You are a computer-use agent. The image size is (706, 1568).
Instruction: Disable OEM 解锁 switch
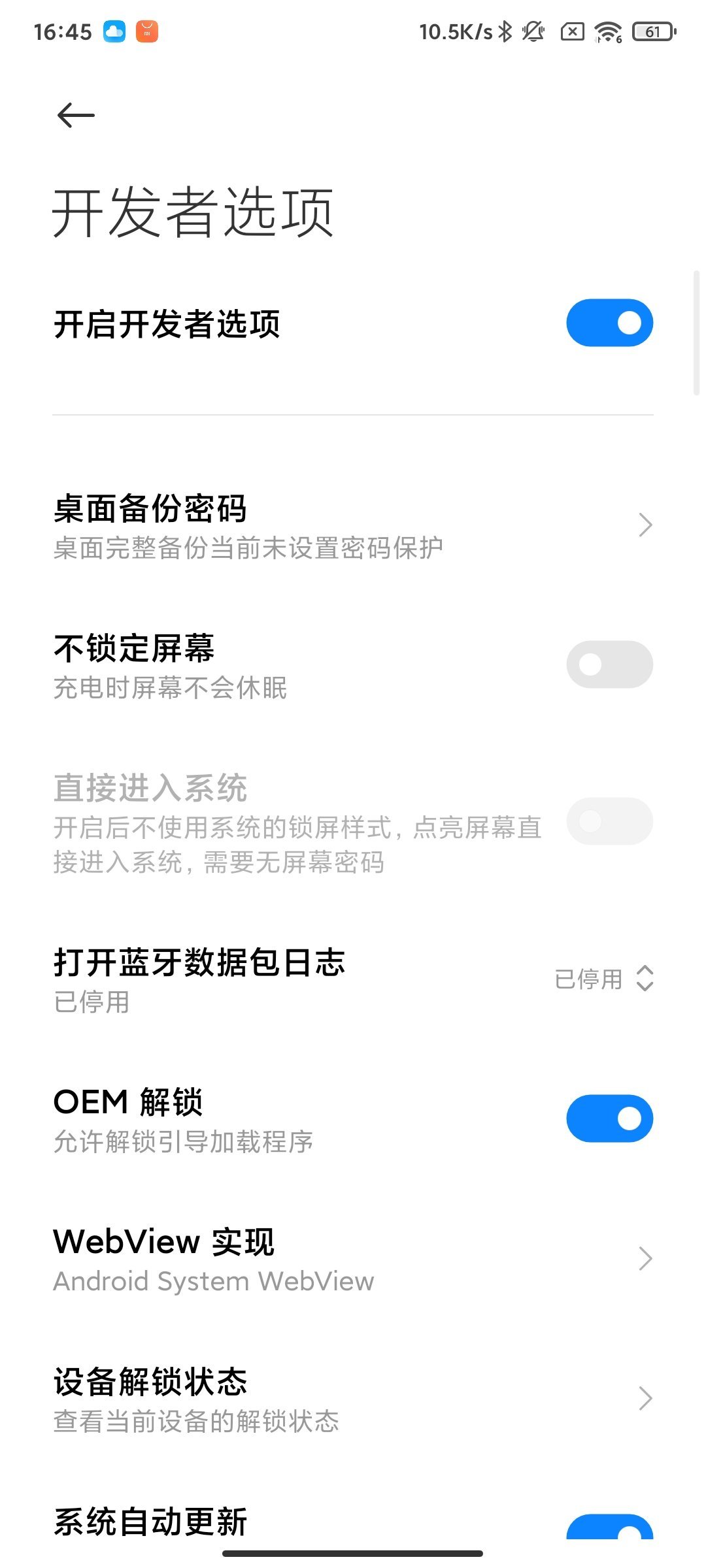[609, 1119]
